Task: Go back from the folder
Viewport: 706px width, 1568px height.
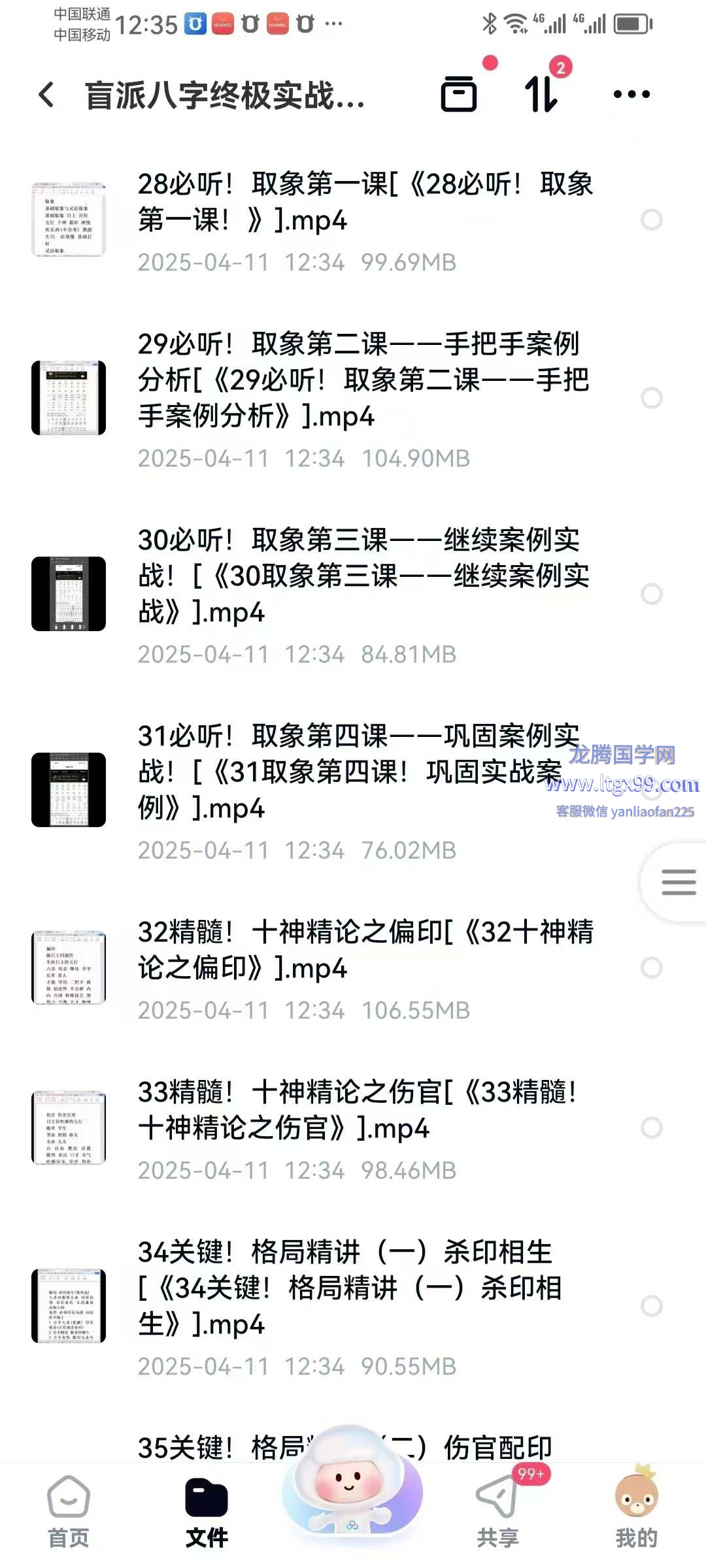Action: [46, 95]
